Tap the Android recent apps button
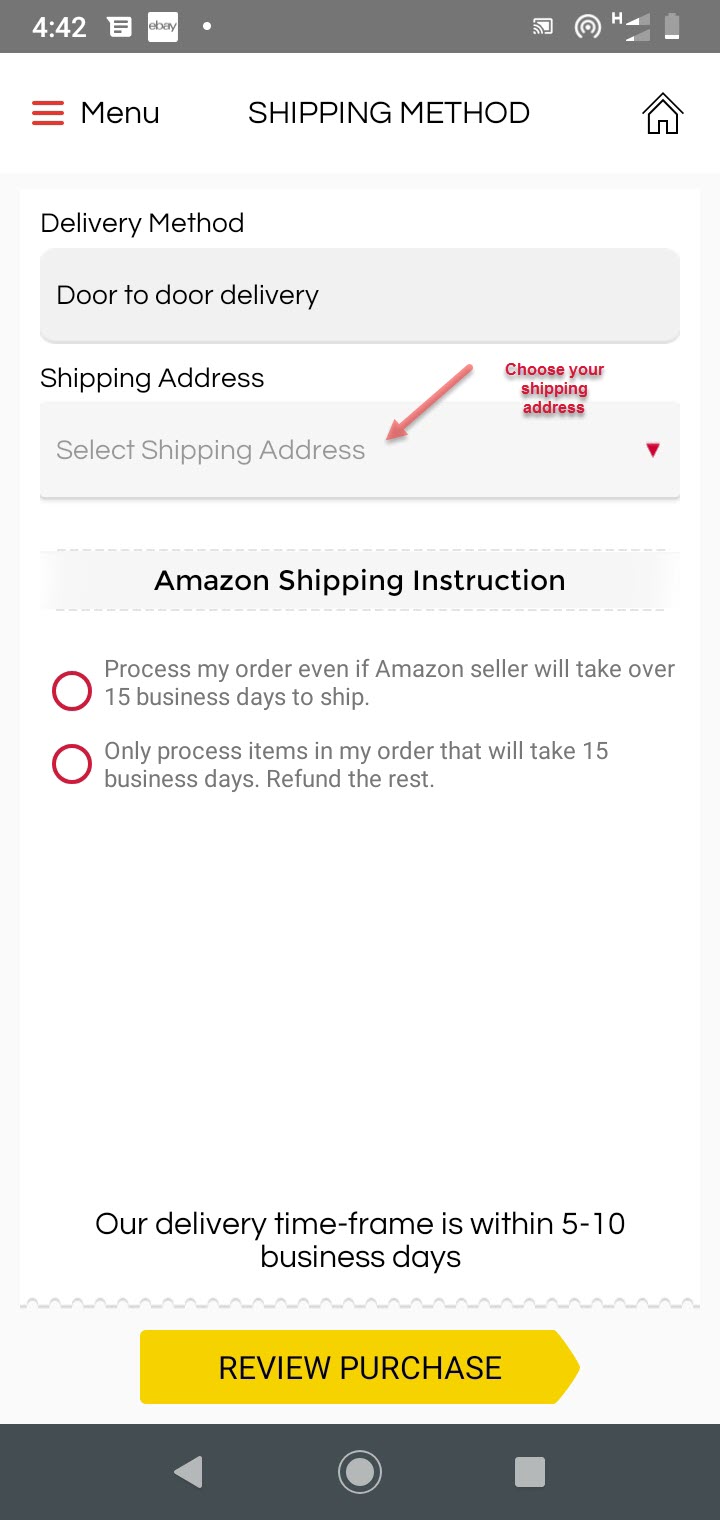 530,1471
